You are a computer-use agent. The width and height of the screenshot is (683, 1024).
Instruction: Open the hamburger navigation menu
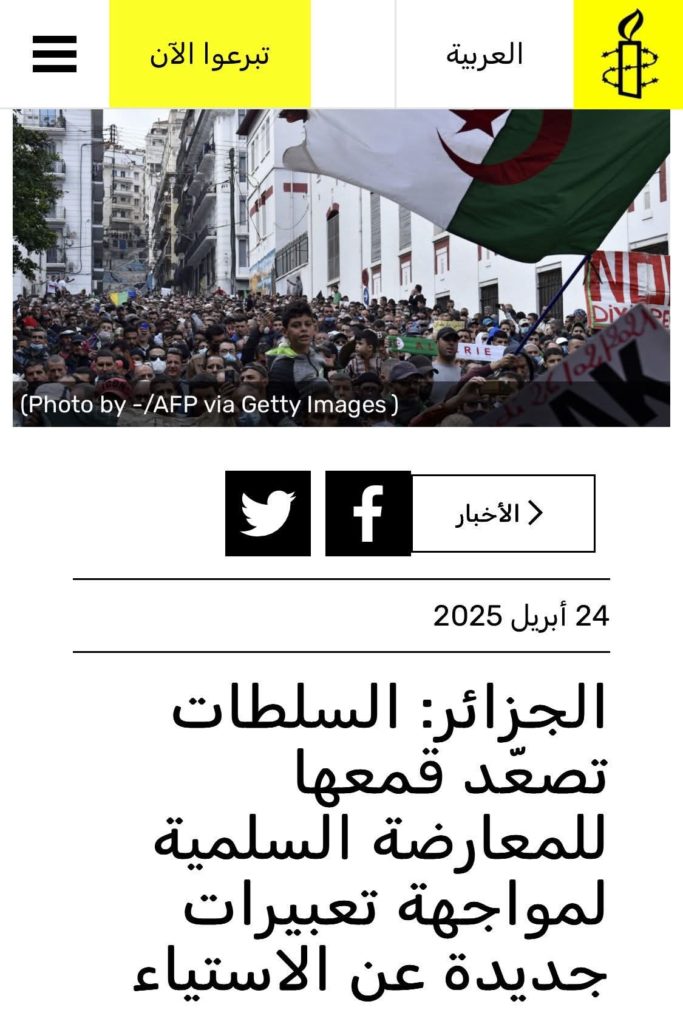(x=54, y=54)
